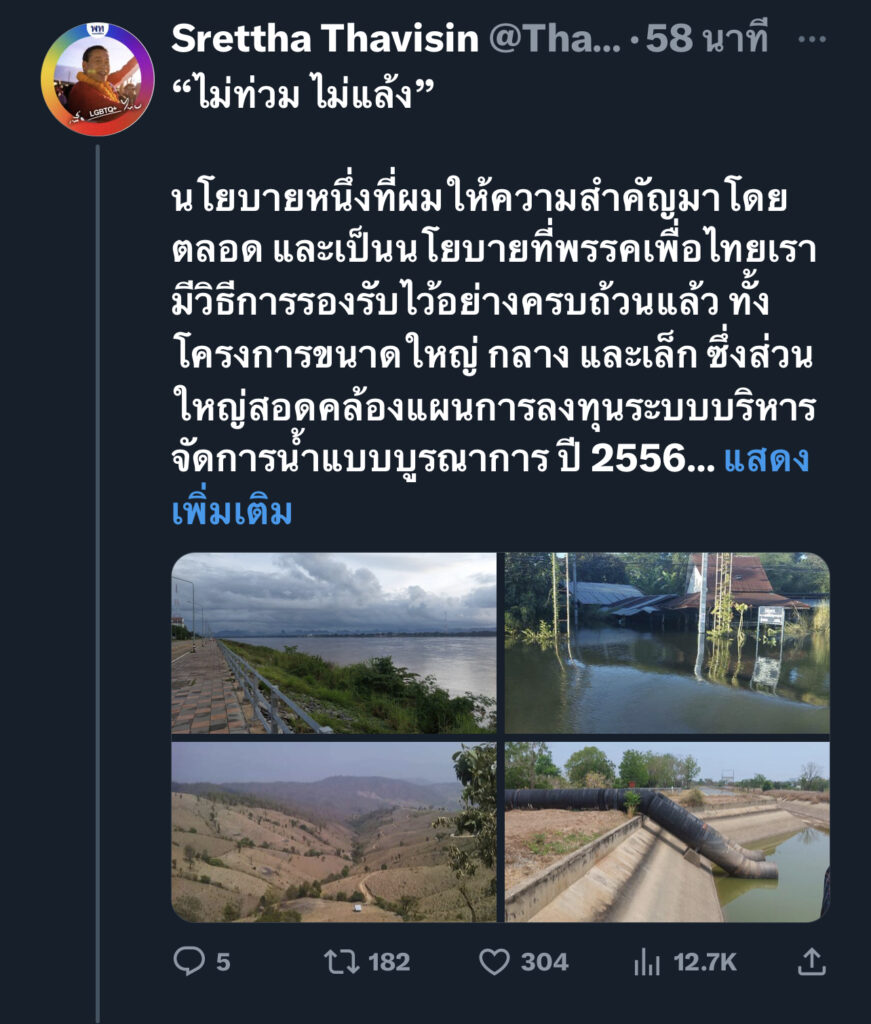
Task: Open the flooded houses photo
Action: point(667,643)
